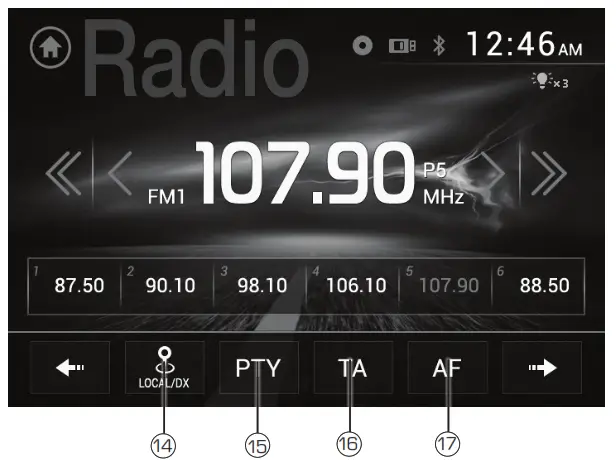This screenshot has width=616, height=460.
Task: Toggle TA traffic announcements
Action: tap(352, 368)
